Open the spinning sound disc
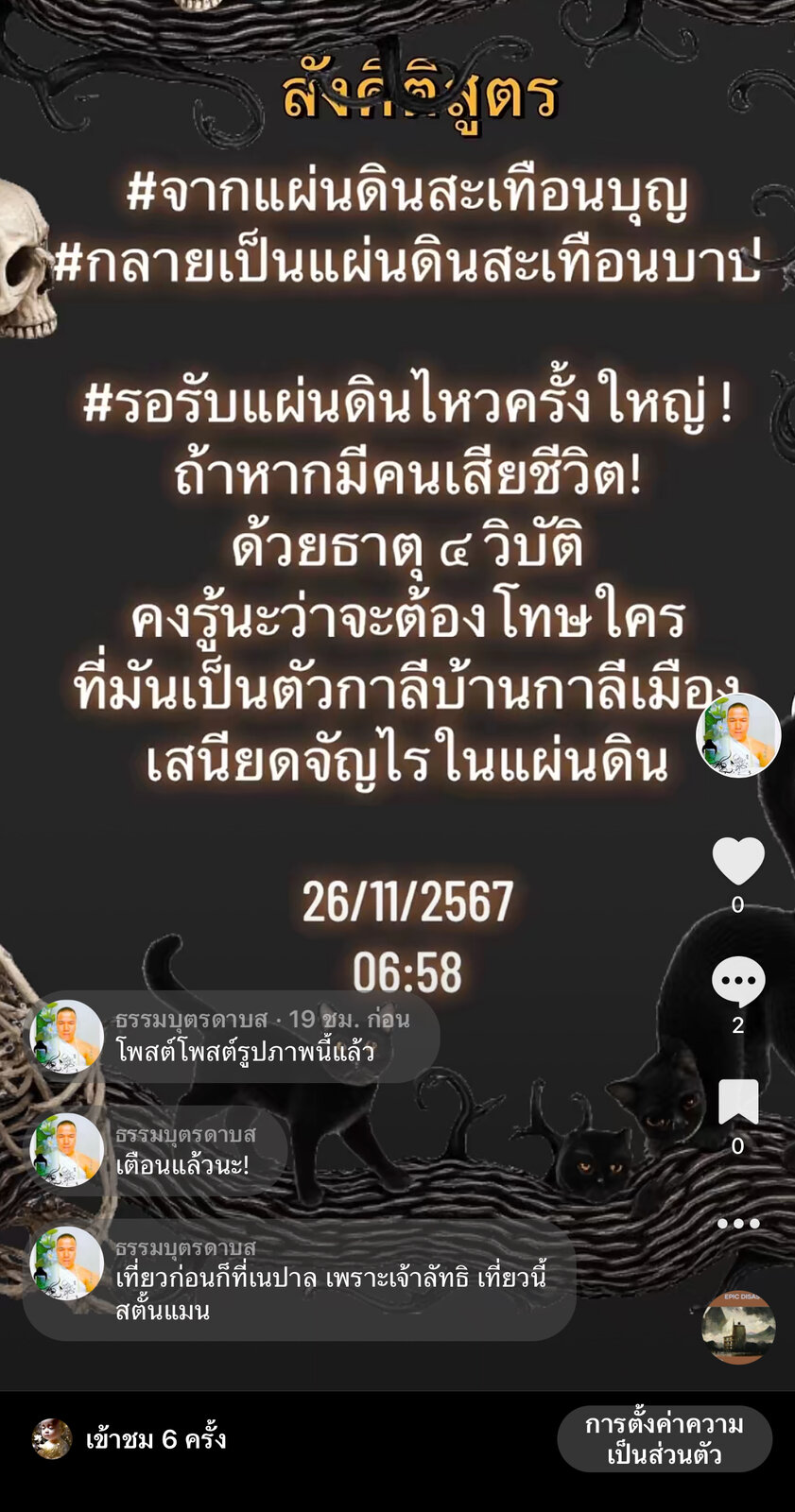795x1512 pixels. (738, 1327)
